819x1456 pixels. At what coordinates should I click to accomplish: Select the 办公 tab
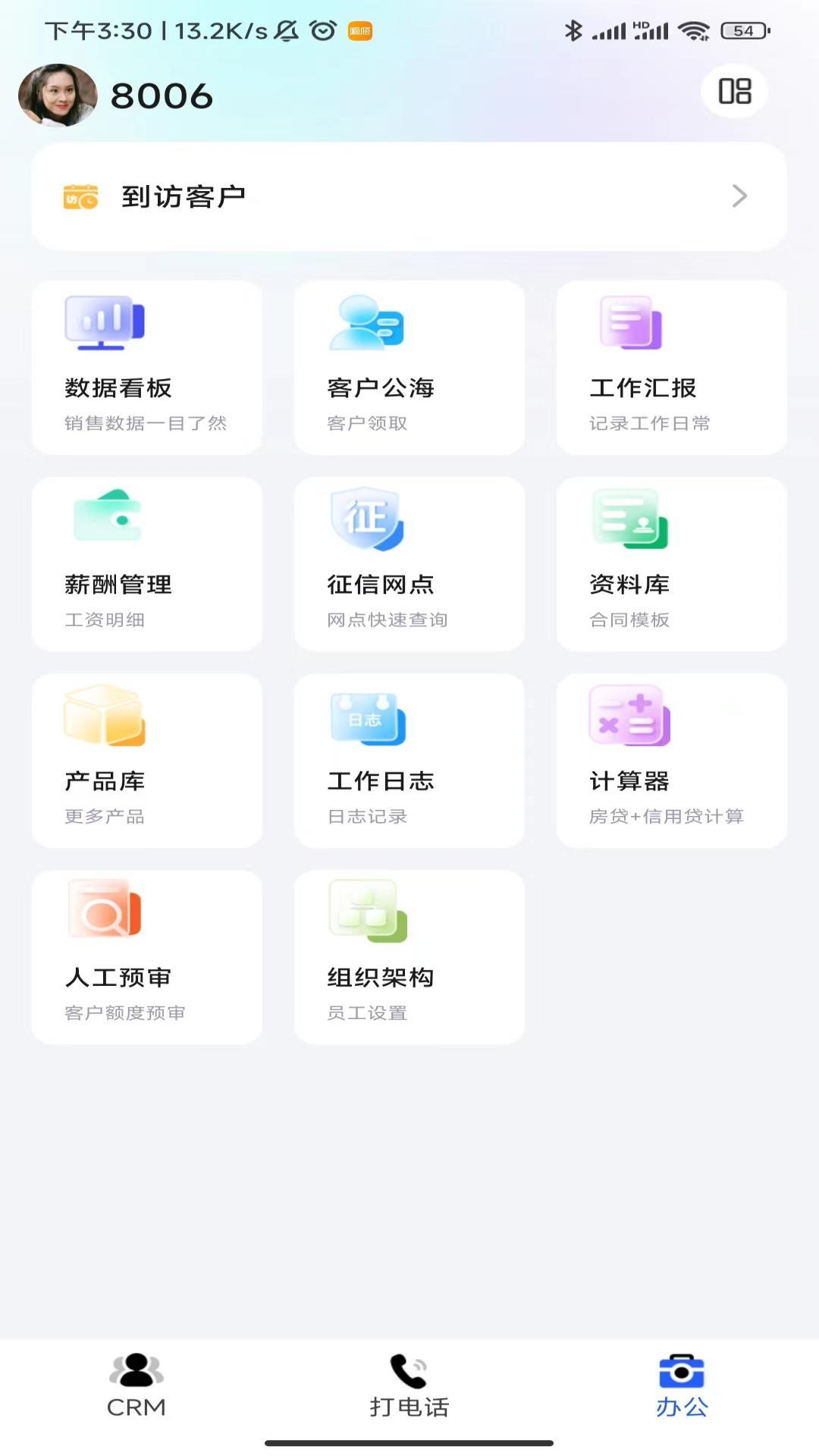pyautogui.click(x=681, y=1385)
